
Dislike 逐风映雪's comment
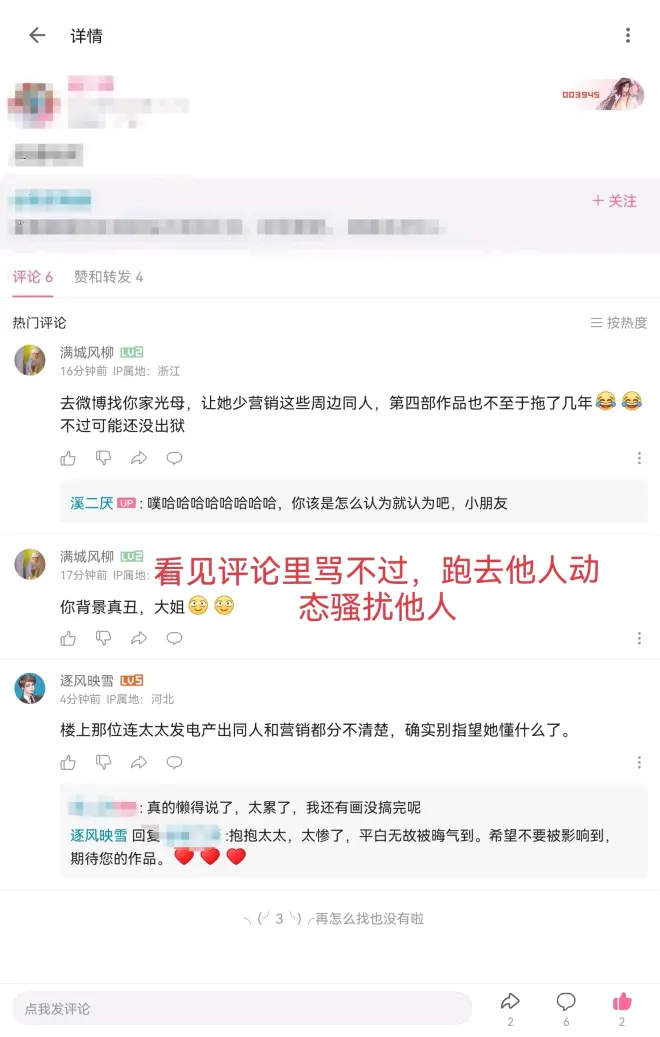tap(103, 762)
